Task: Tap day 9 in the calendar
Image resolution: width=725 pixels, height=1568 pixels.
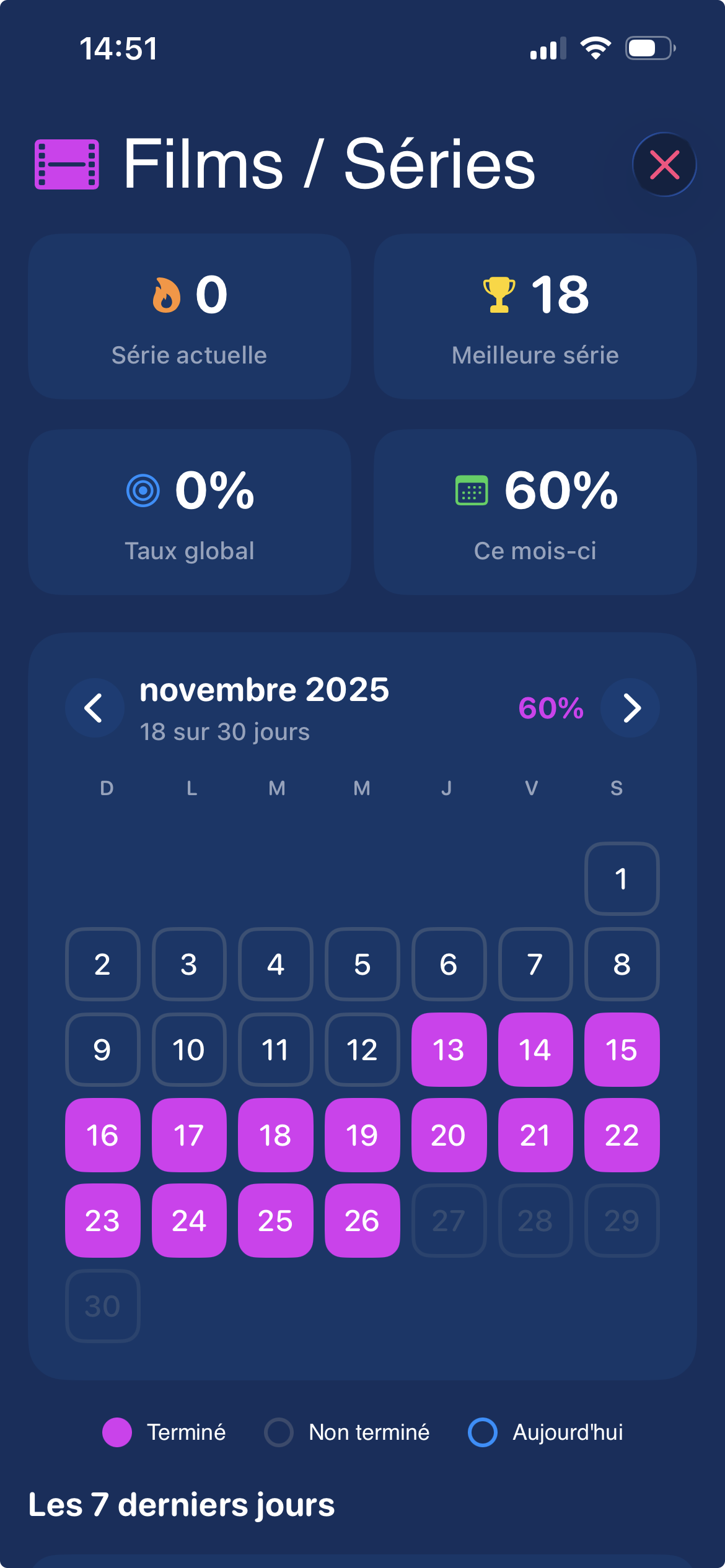Action: tap(103, 1050)
